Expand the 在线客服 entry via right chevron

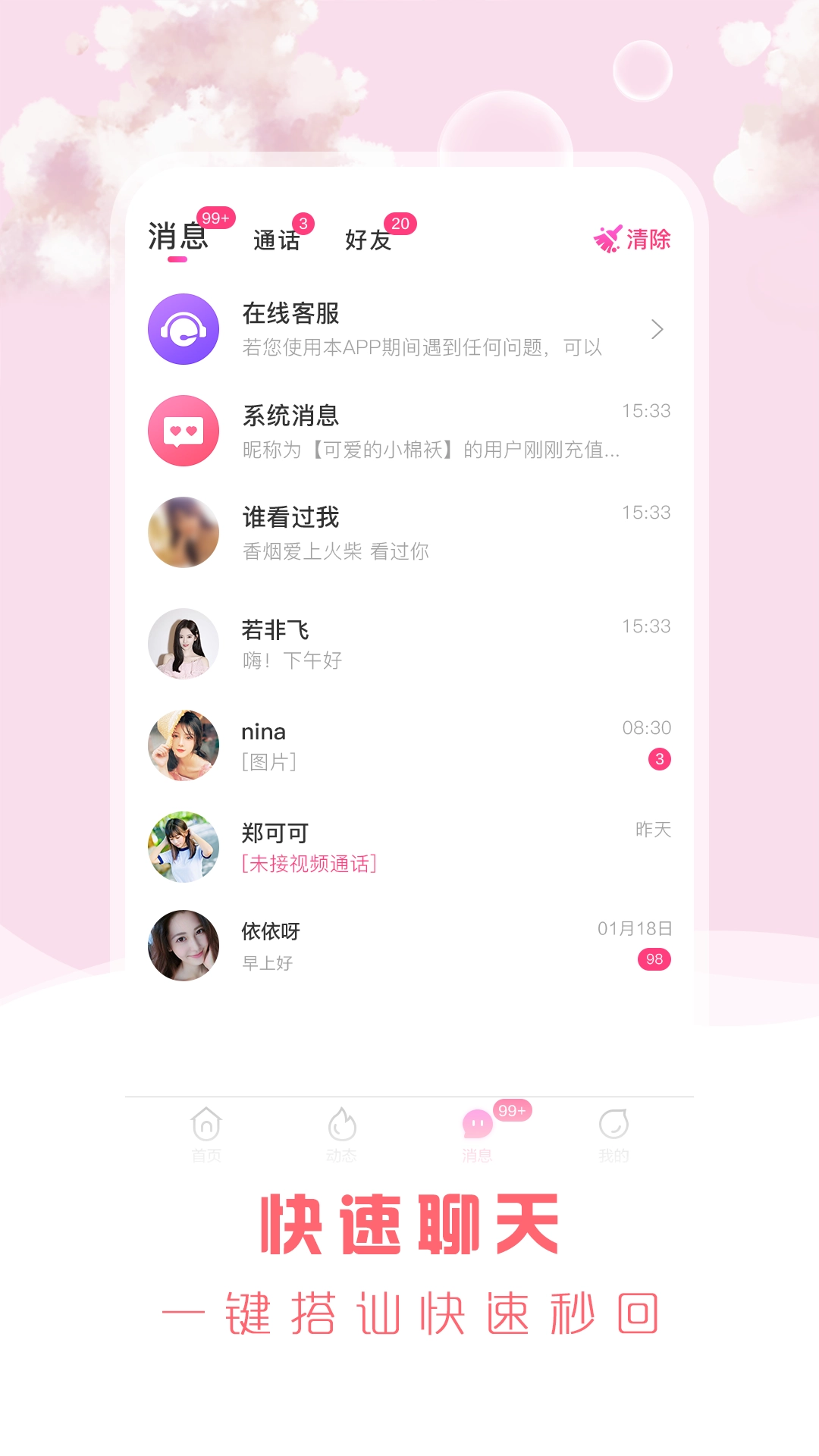click(x=657, y=331)
